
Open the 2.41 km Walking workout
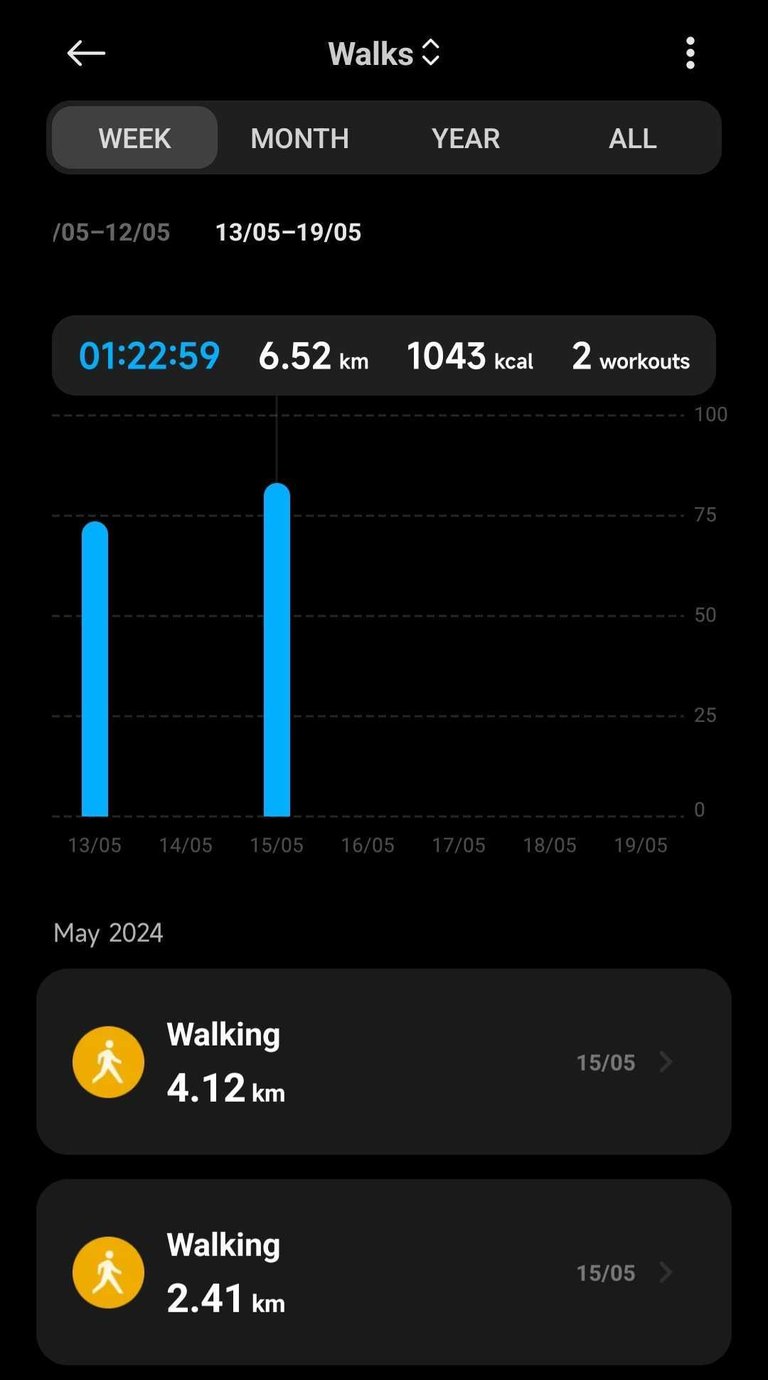pyautogui.click(x=384, y=1272)
